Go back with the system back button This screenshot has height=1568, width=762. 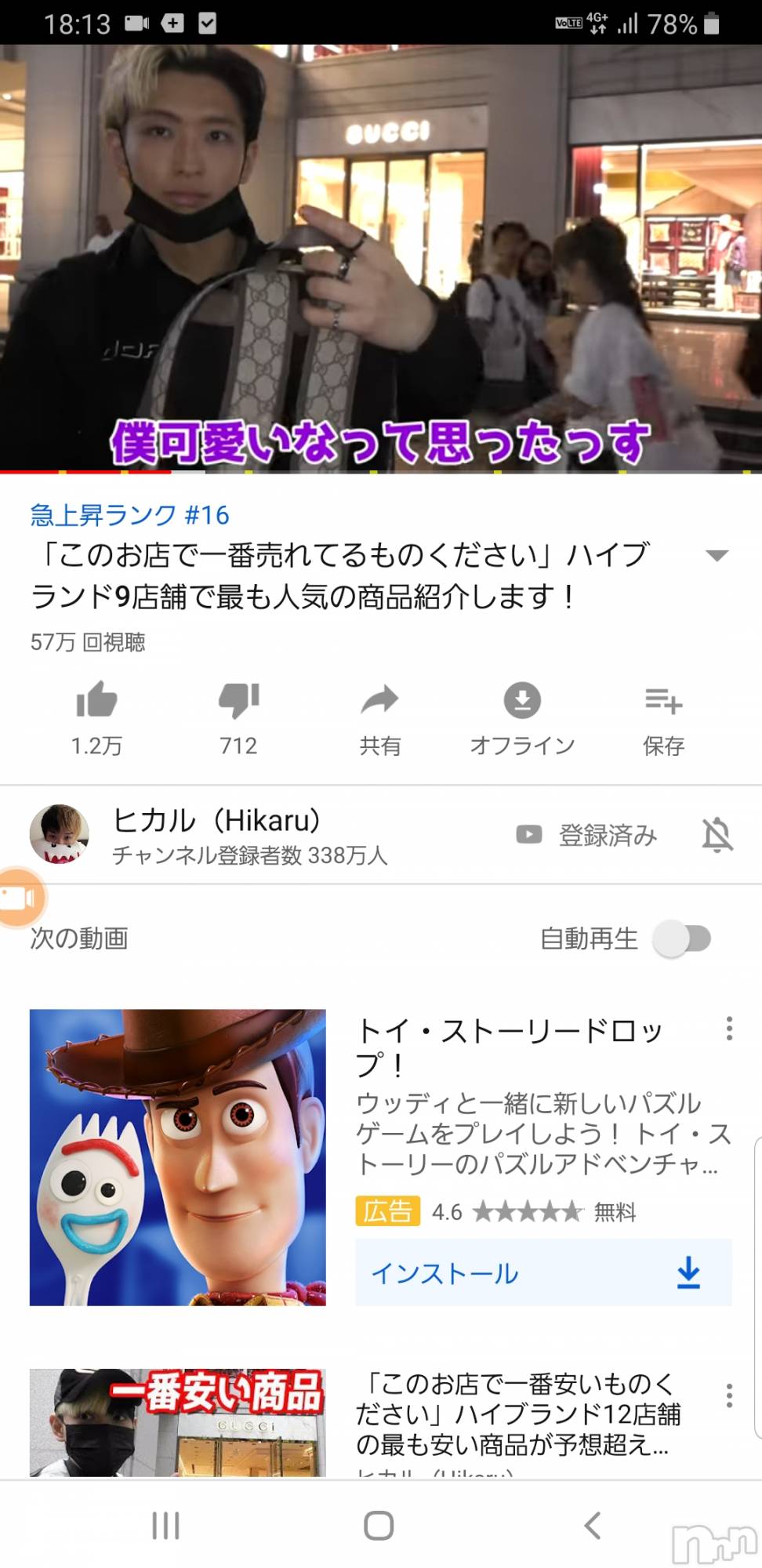click(x=593, y=1526)
